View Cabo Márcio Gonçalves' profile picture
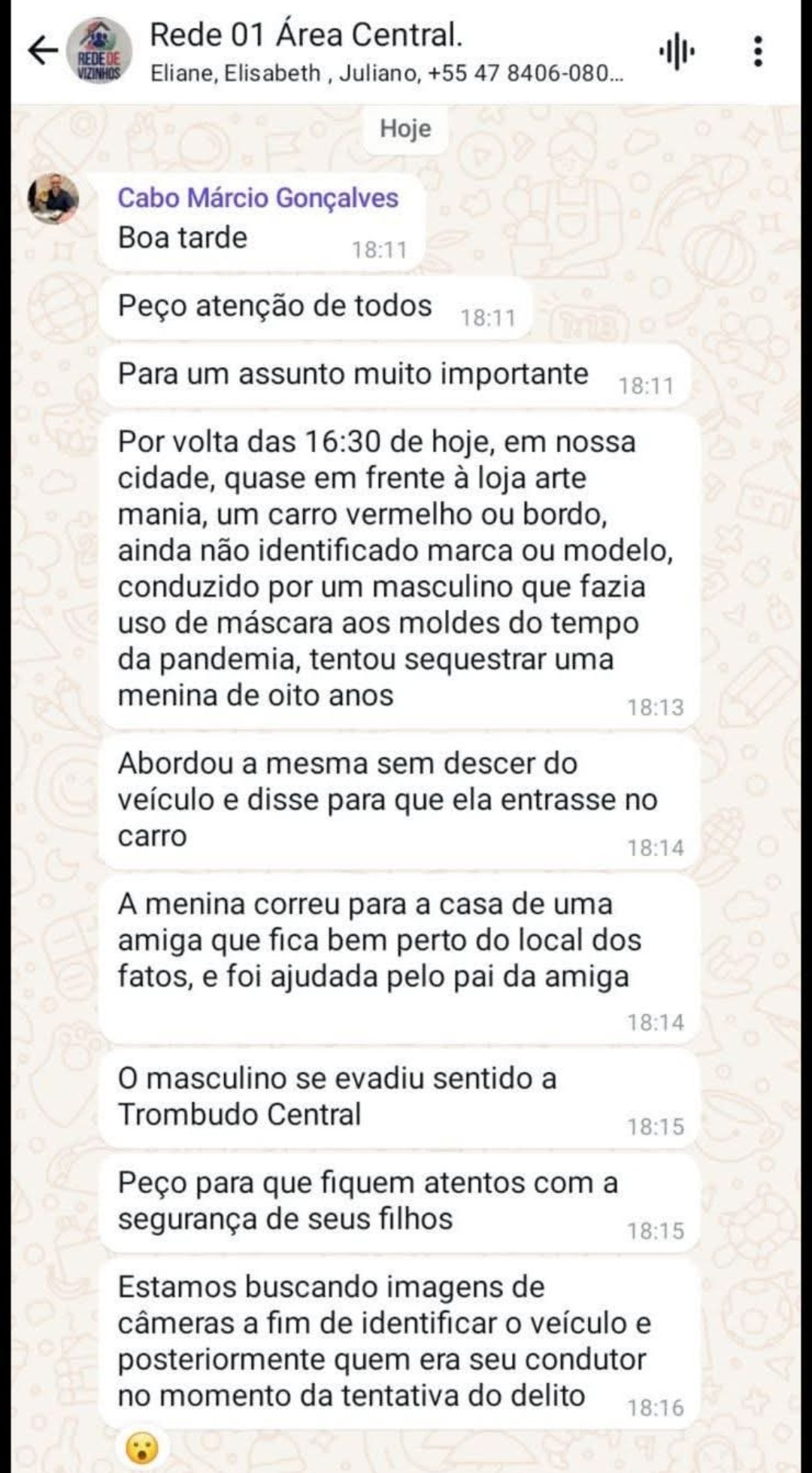The height and width of the screenshot is (1473, 812). 53,199
